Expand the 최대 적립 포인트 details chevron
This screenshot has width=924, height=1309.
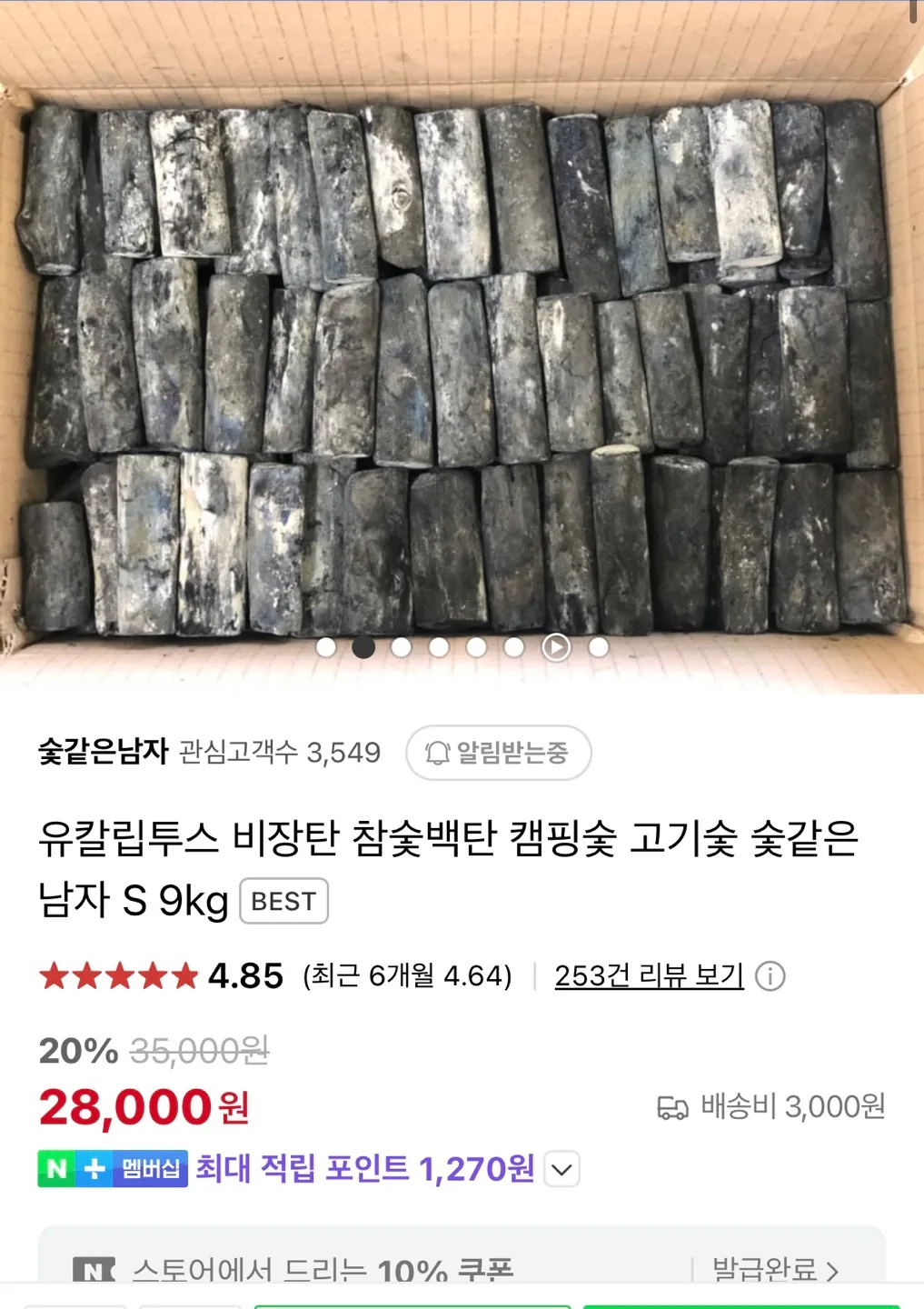562,1169
